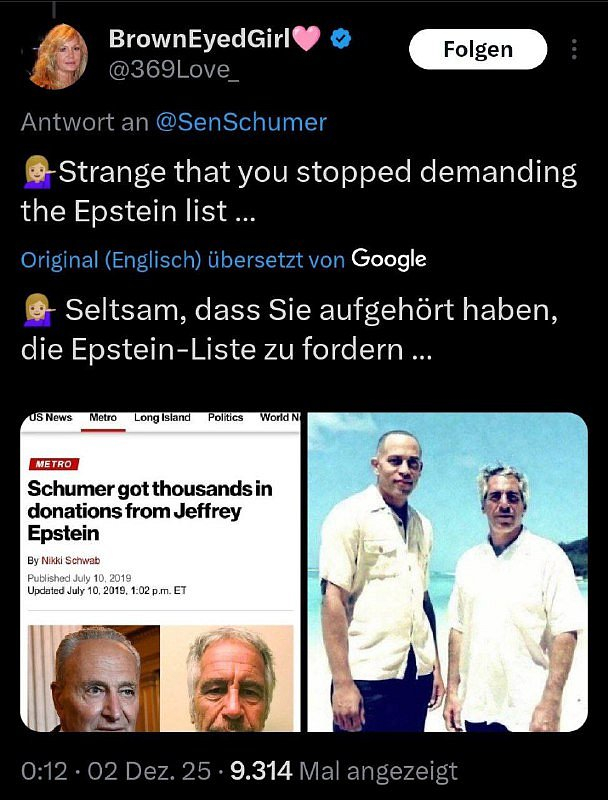Image resolution: width=608 pixels, height=800 pixels.
Task: Open BrownEyedGirl's profile picture
Action: coord(59,56)
